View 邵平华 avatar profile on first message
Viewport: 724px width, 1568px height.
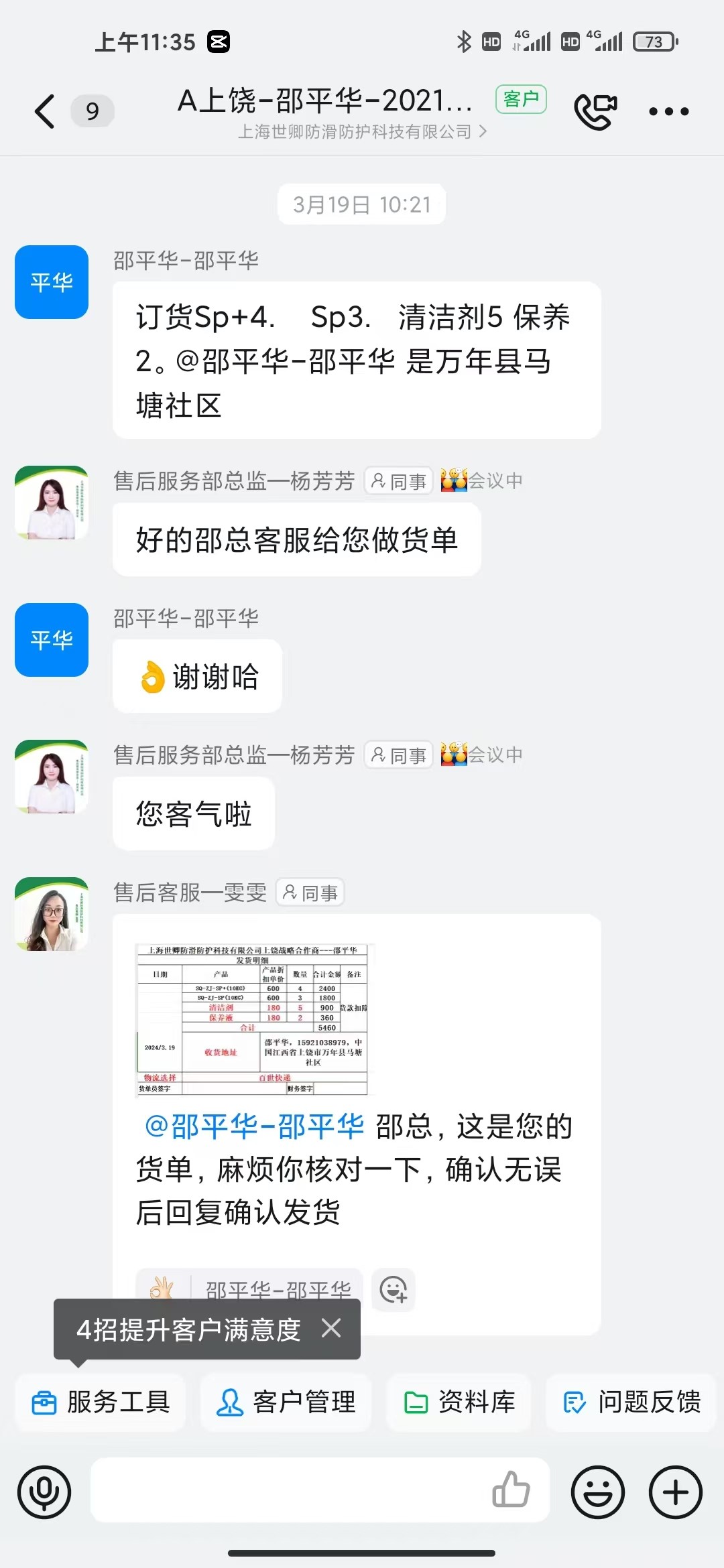pos(52,282)
